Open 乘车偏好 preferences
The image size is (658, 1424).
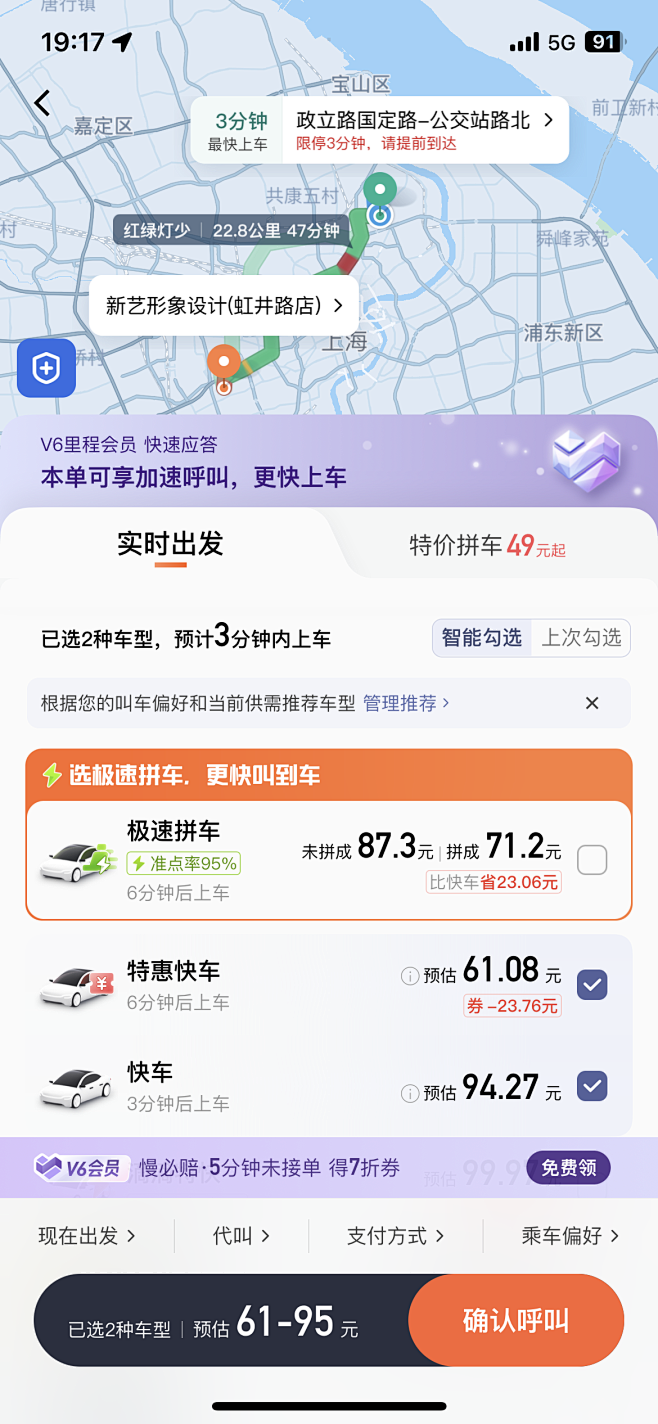tap(570, 1236)
